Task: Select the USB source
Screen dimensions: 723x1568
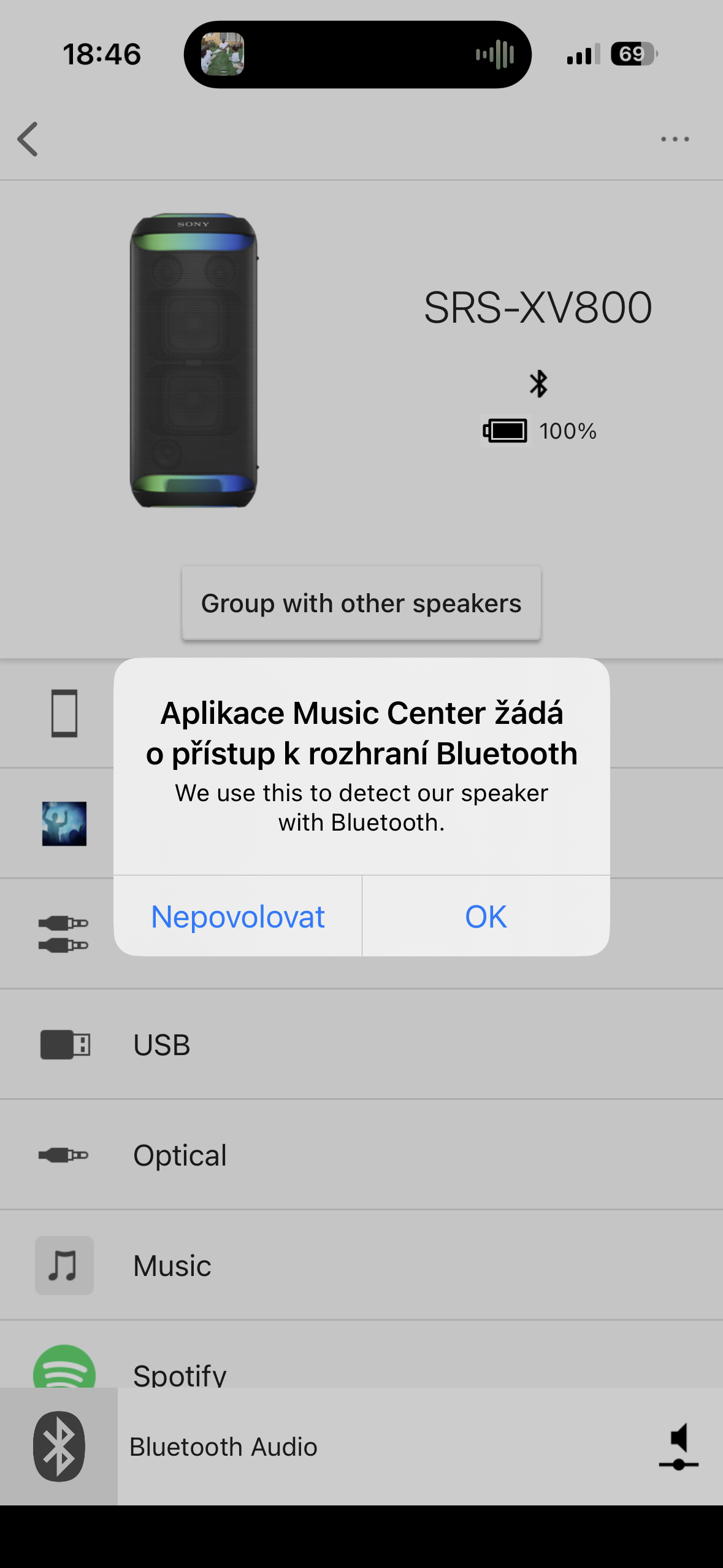Action: tap(162, 1045)
